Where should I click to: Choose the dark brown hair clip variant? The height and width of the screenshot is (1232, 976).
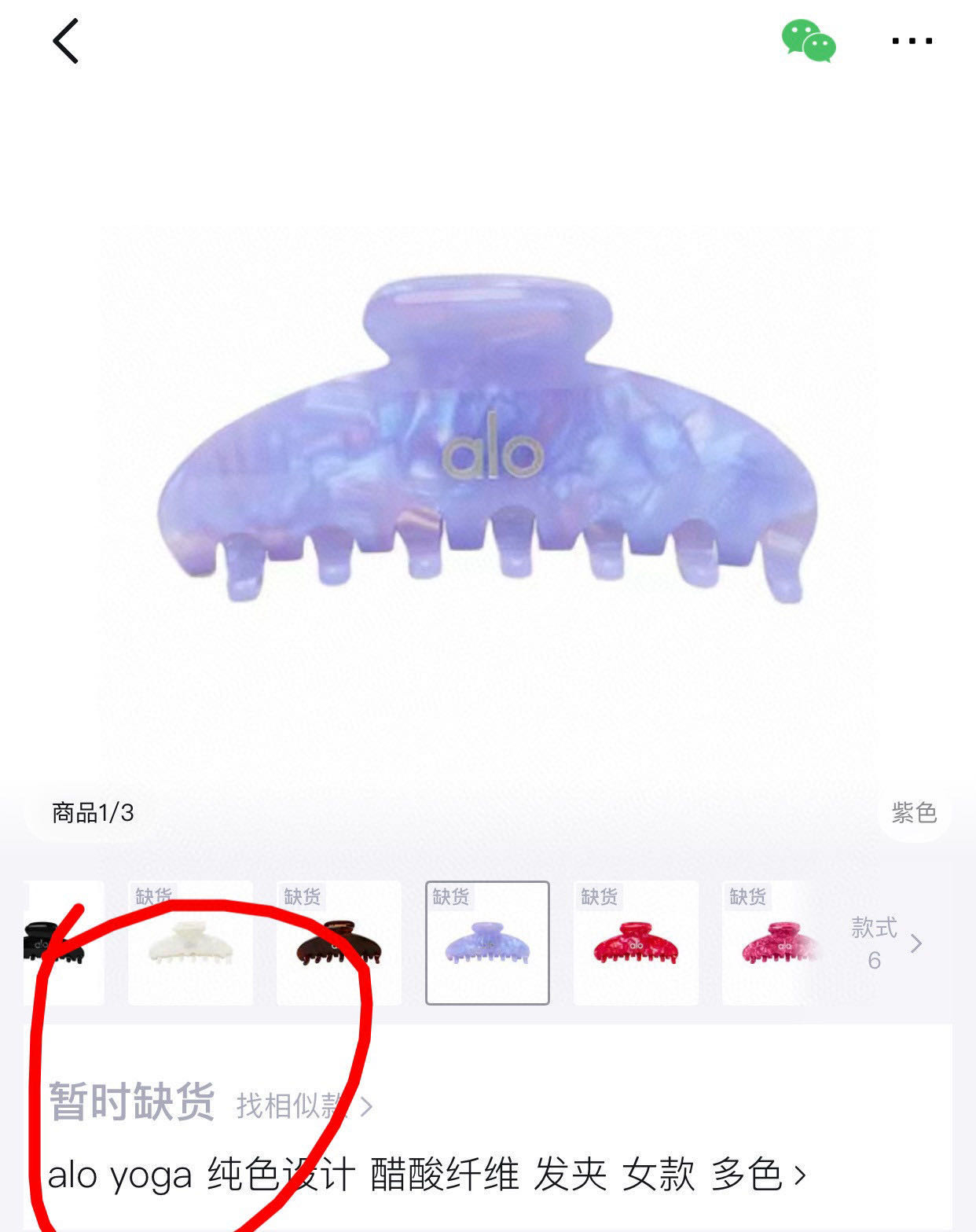click(x=339, y=943)
